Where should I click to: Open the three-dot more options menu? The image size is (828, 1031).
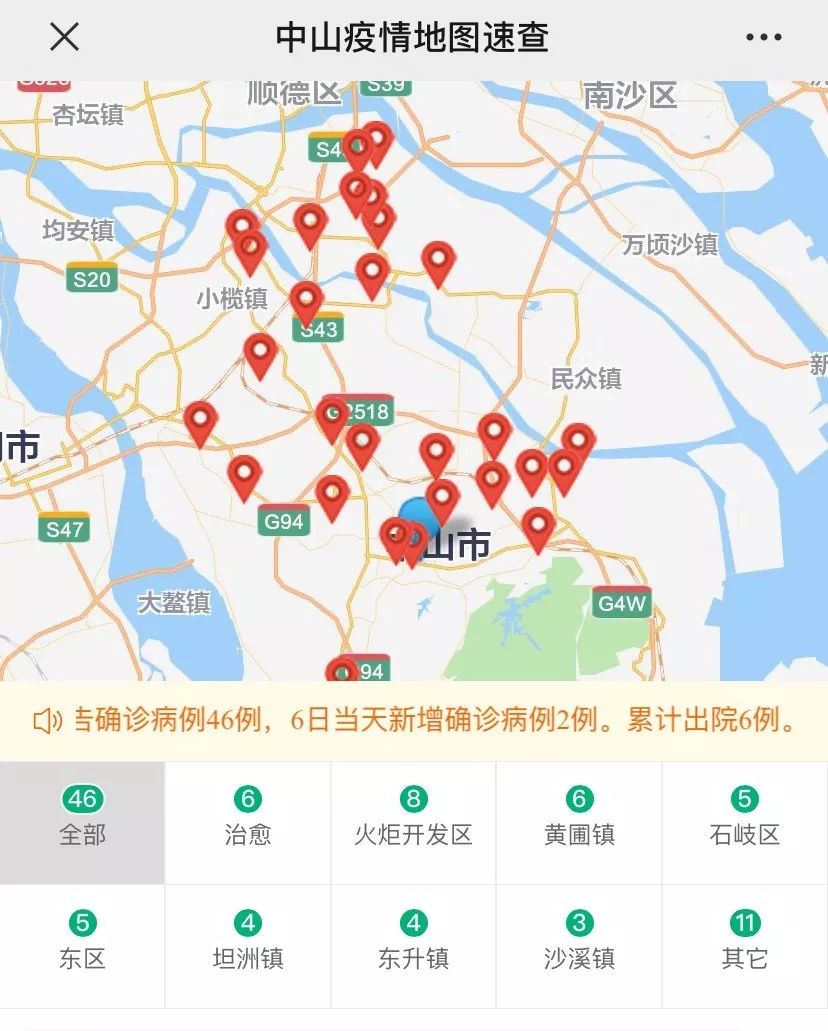763,38
